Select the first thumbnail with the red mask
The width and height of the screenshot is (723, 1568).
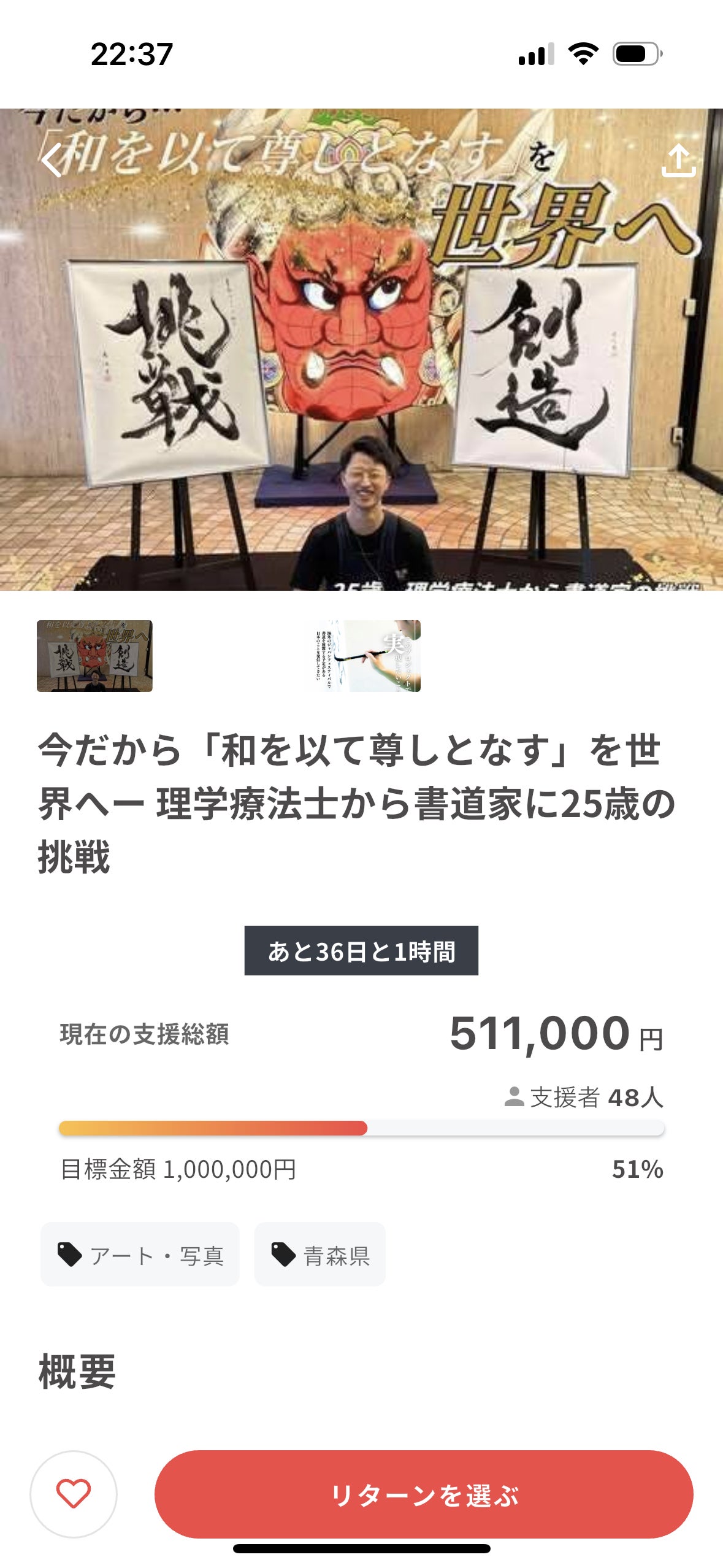click(x=94, y=656)
